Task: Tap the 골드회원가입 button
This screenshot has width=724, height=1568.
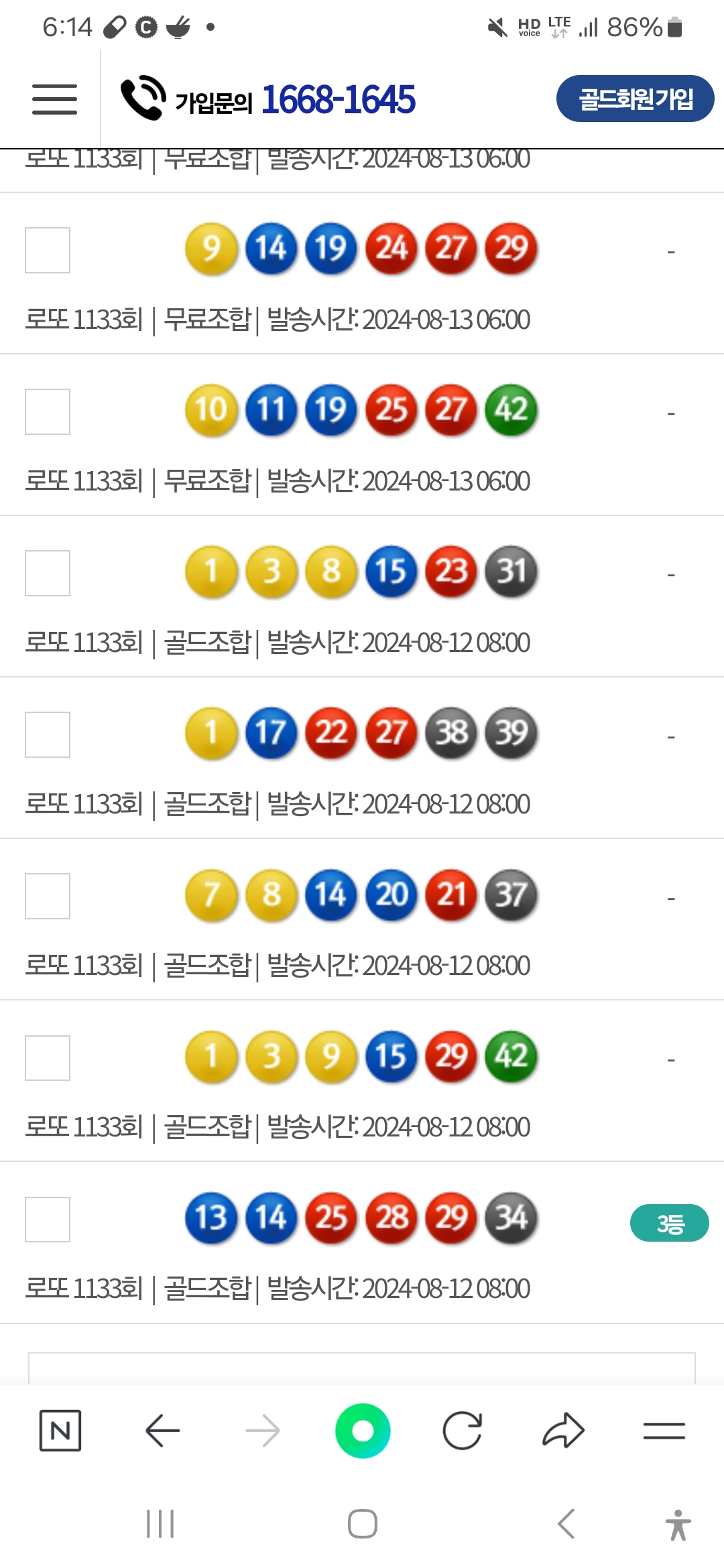Action: 635,99
